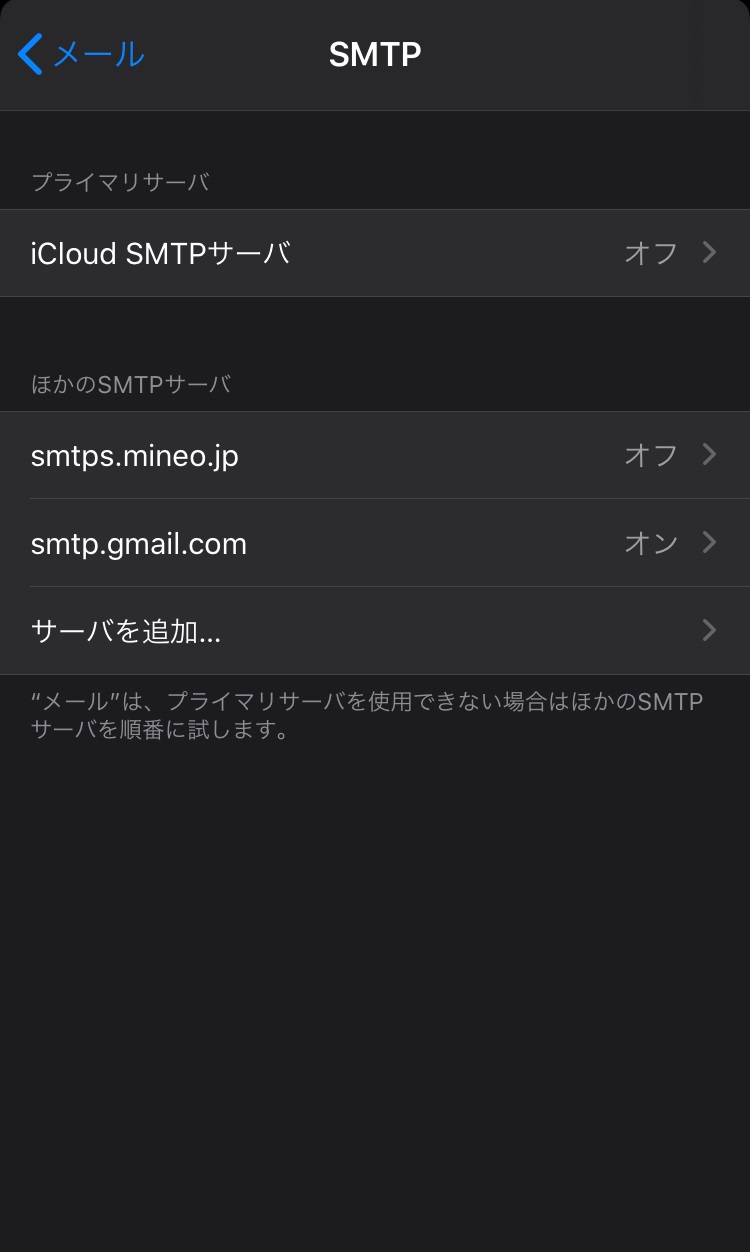Select the smtp.gmail.com server row

pyautogui.click(x=374, y=544)
